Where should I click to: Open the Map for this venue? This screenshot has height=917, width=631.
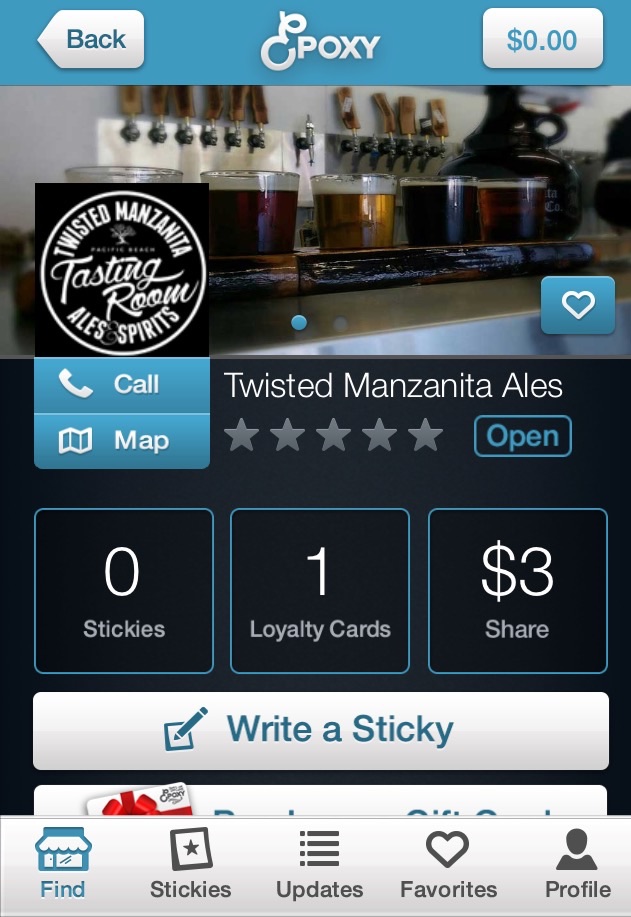click(122, 441)
